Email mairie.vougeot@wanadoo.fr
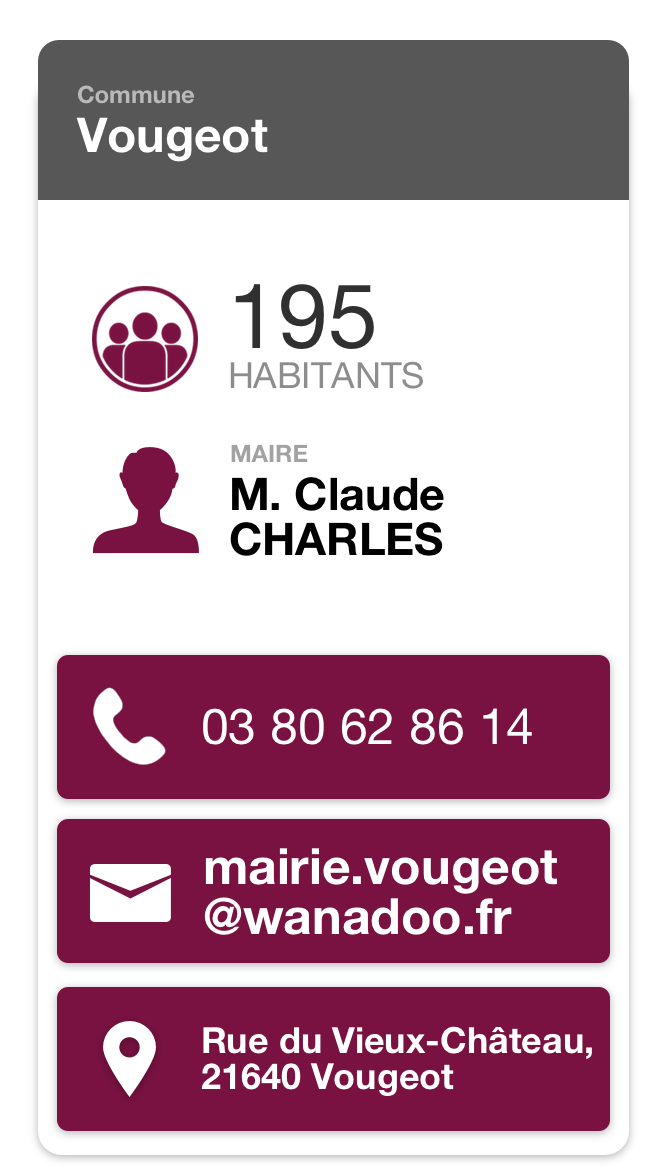 coord(333,891)
